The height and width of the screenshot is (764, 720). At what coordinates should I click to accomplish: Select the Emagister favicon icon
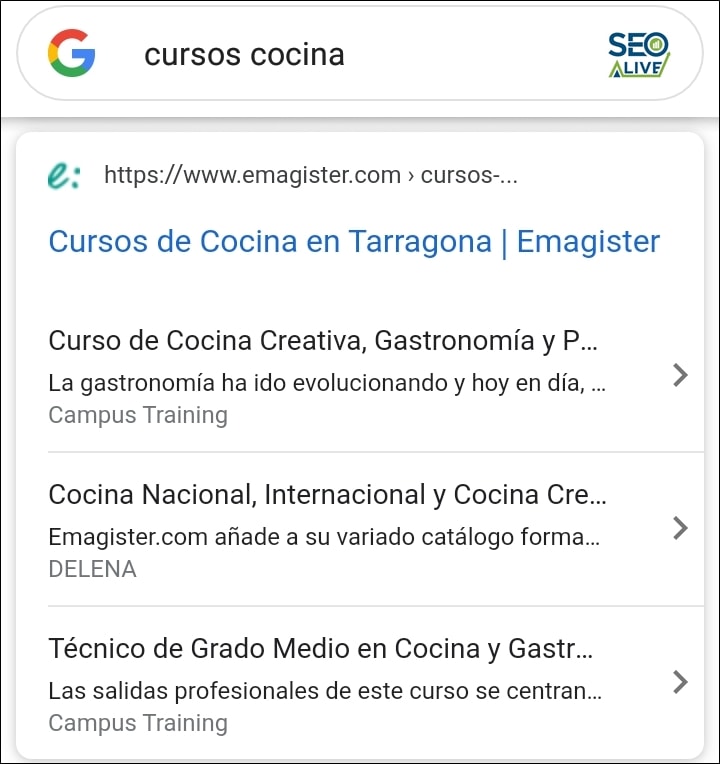62,174
